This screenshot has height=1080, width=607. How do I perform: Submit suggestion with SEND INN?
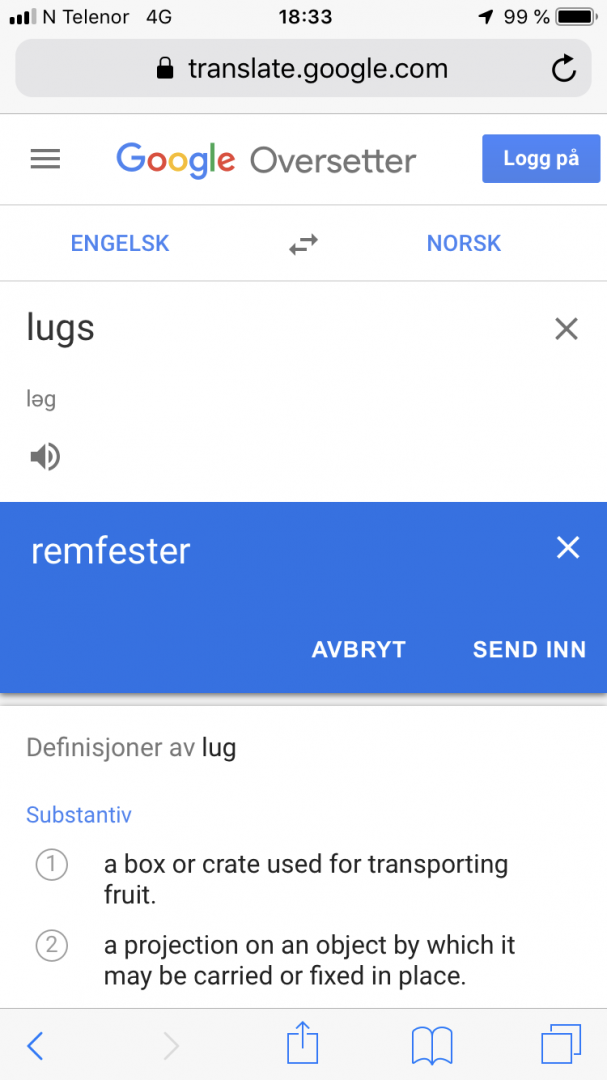pyautogui.click(x=529, y=649)
